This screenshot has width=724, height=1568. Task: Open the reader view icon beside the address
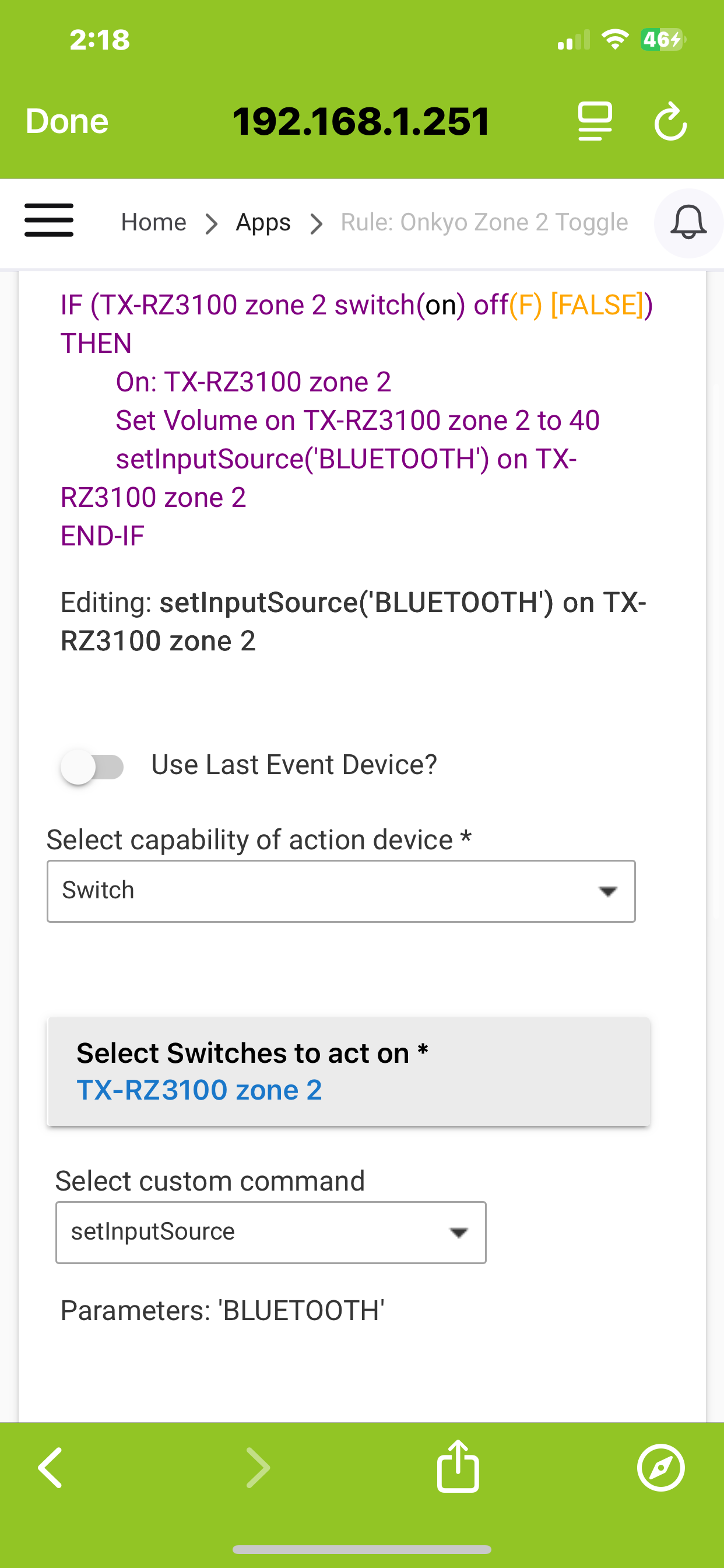(595, 121)
